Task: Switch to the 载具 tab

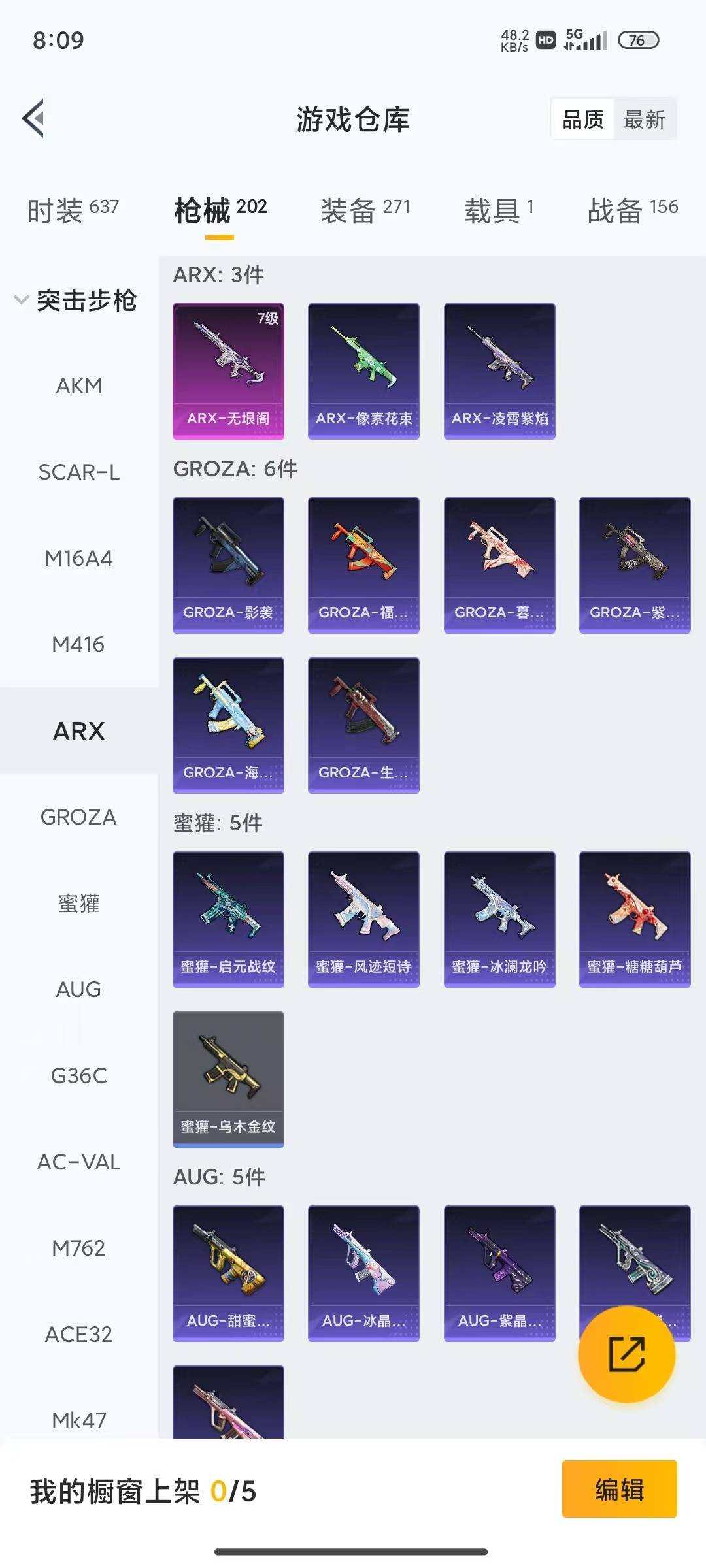Action: click(499, 210)
